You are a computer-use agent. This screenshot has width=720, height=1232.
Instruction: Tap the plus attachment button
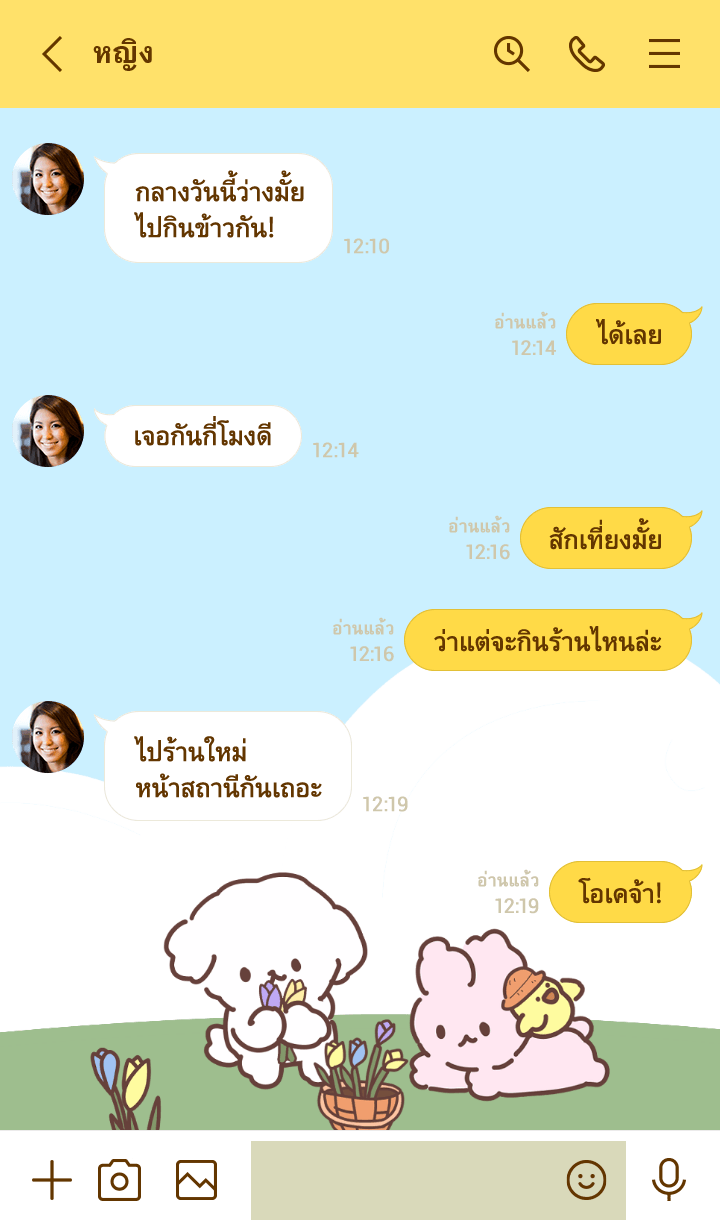click(x=52, y=1181)
